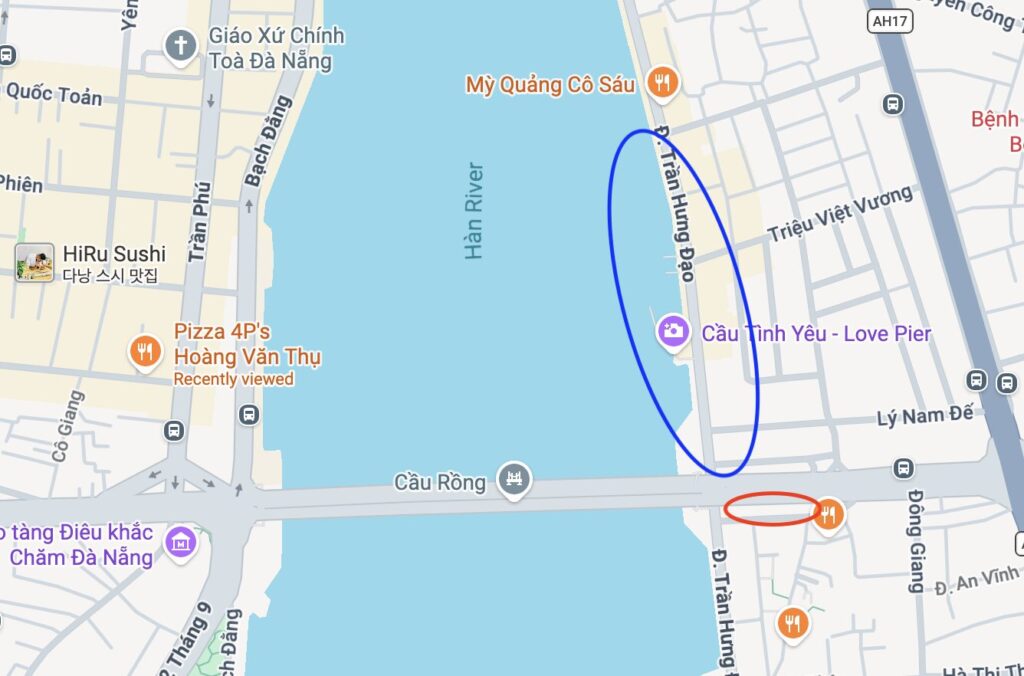Select the Cầu Tình Yêu - Love Pier marker
Viewport: 1024px width, 676px height.
(x=672, y=331)
